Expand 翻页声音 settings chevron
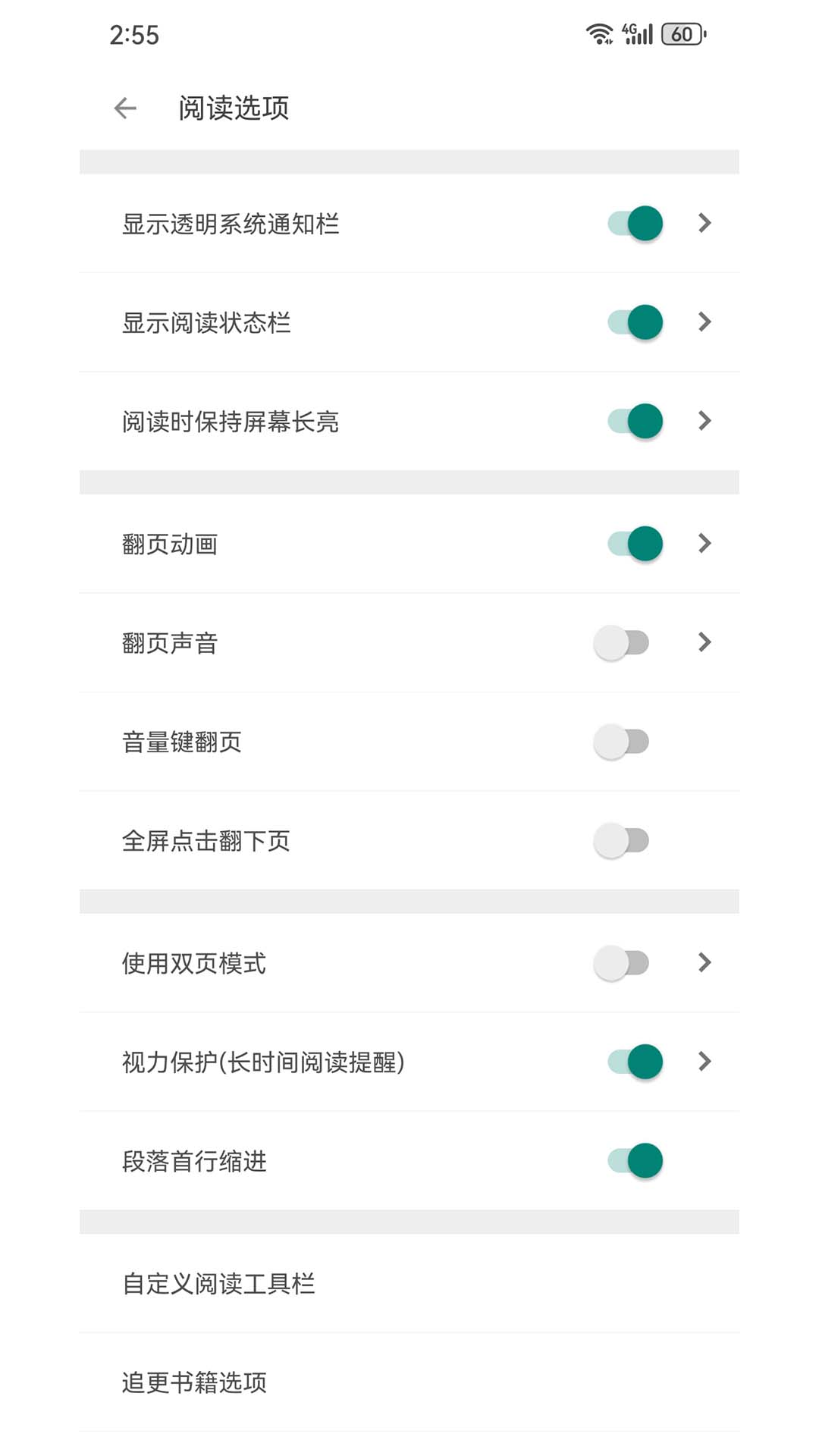 705,642
